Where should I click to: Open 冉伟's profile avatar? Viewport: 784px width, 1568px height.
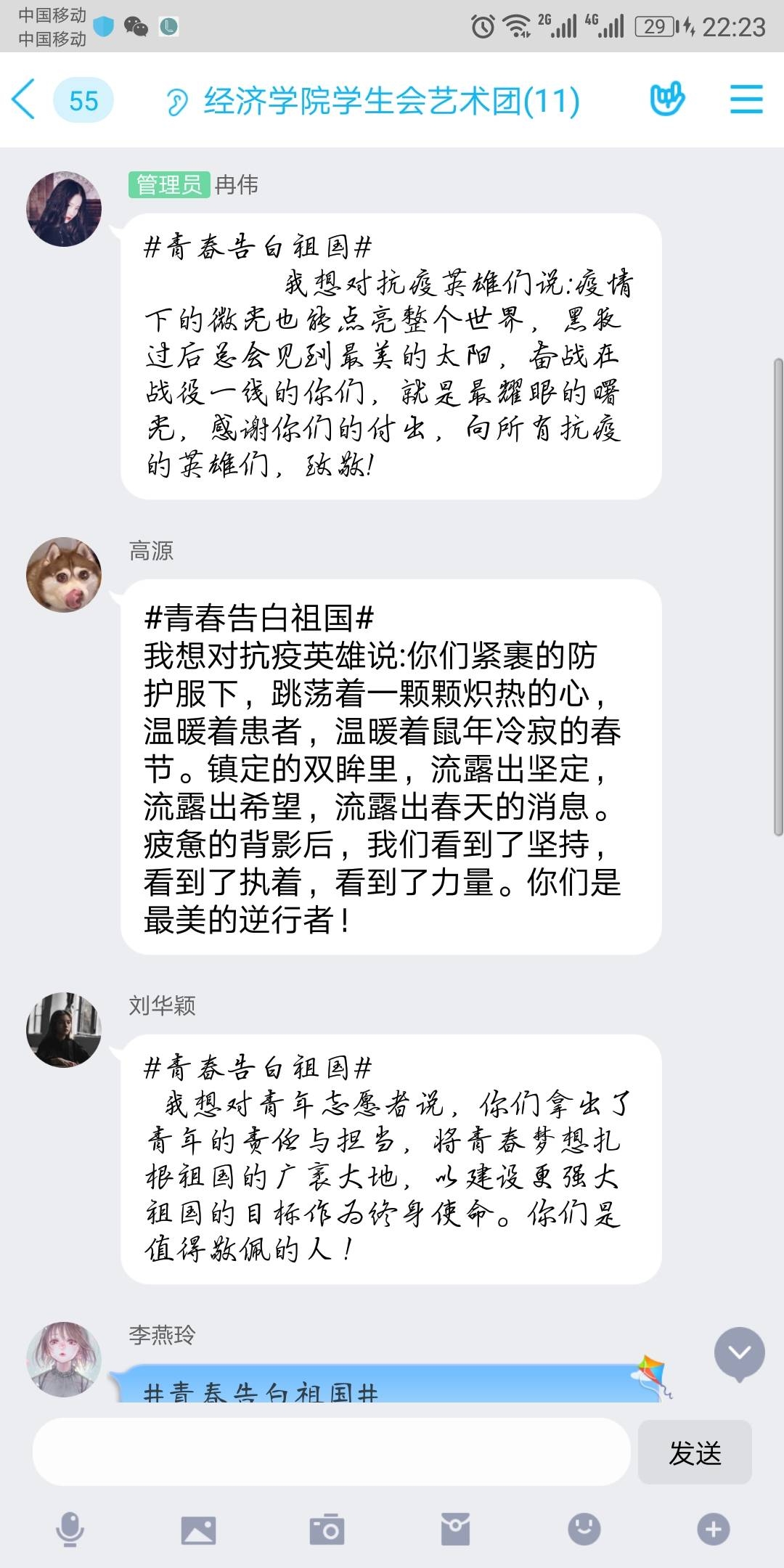[64, 209]
